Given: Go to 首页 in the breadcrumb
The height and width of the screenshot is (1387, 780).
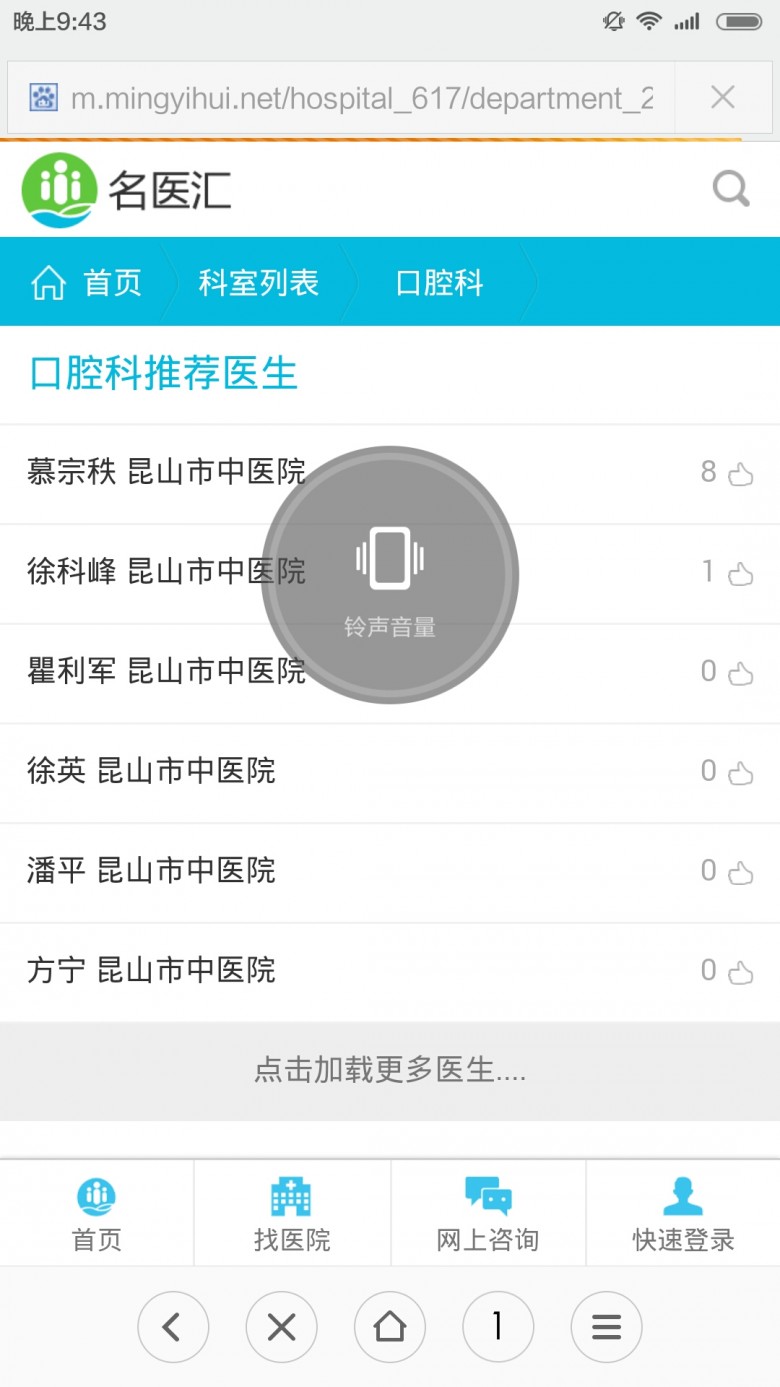Looking at the screenshot, I should point(86,283).
